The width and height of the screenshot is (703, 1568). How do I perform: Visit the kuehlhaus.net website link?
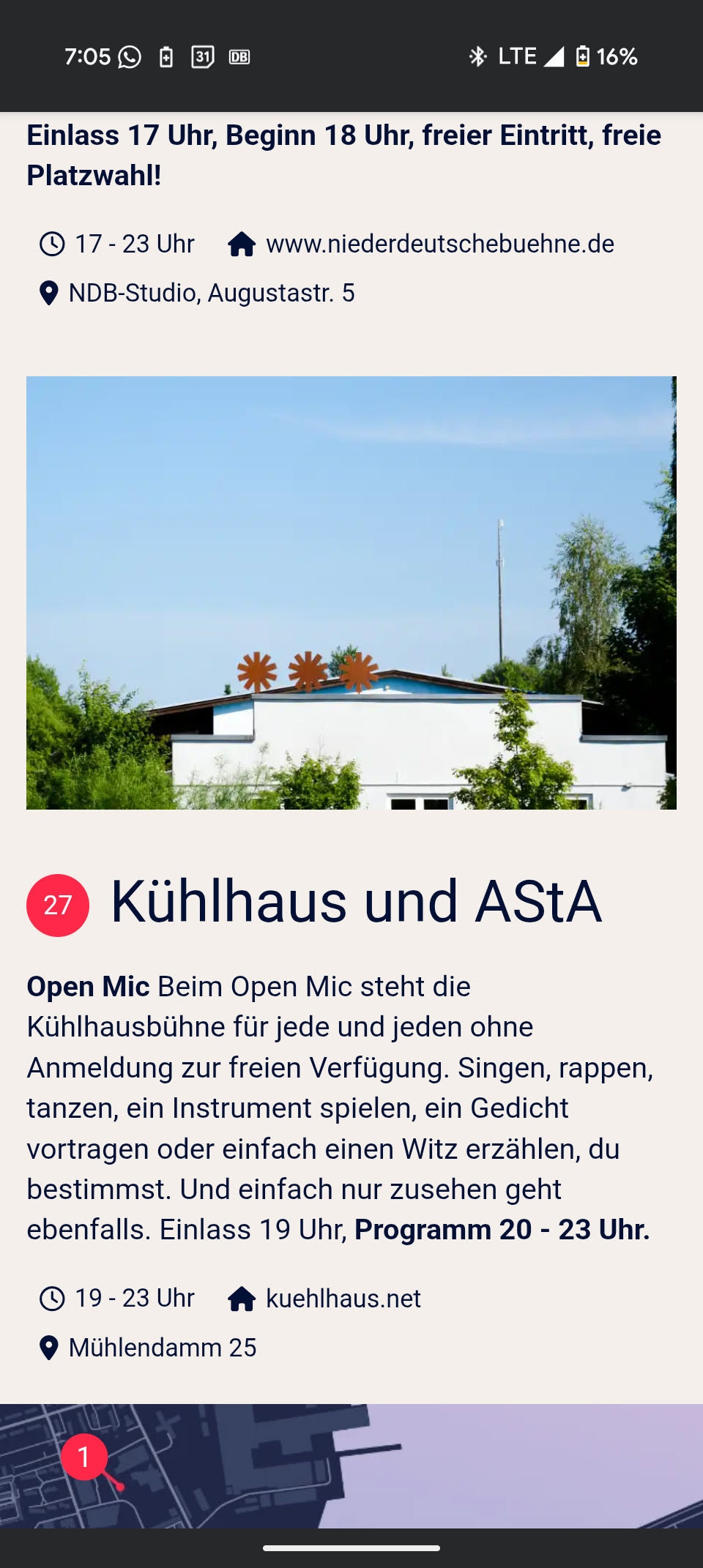[343, 1299]
